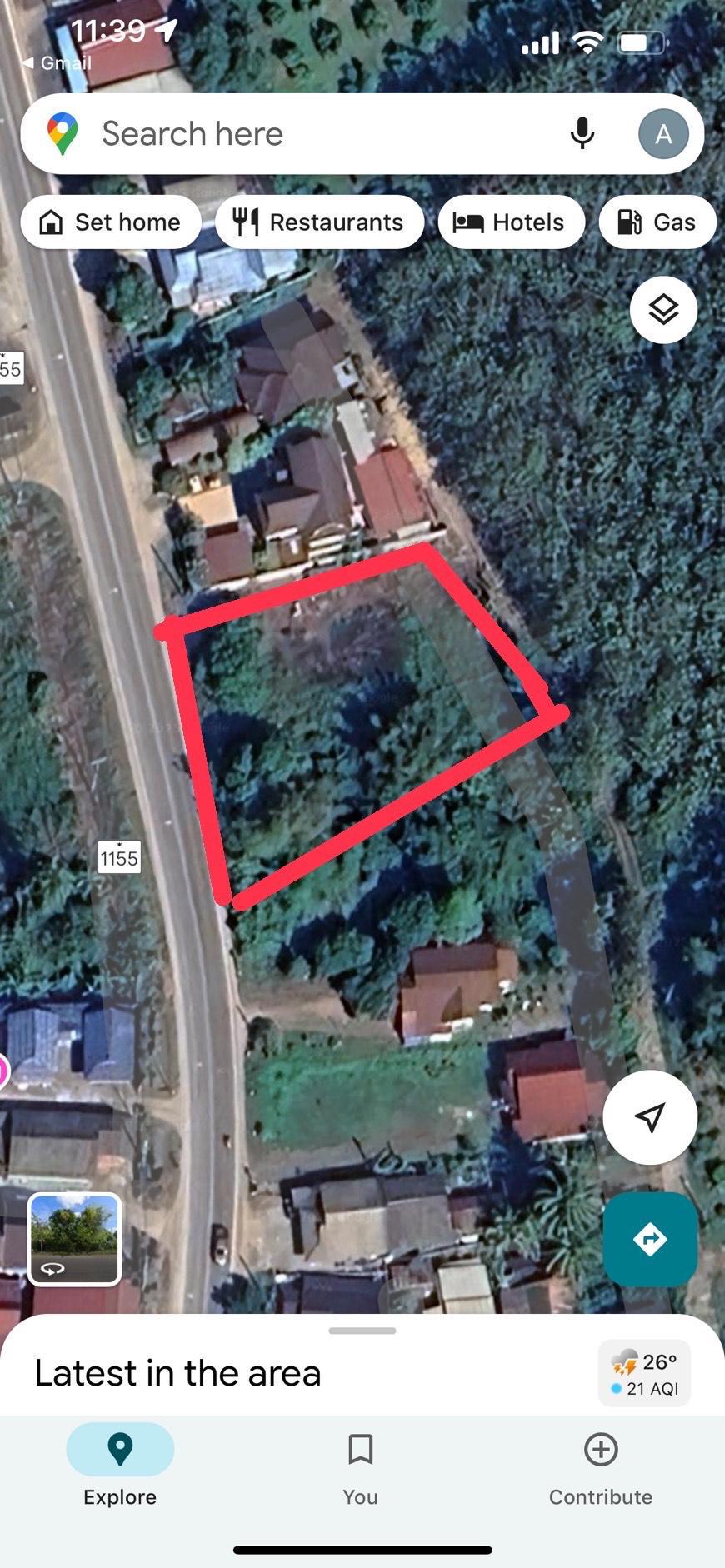Select the Set home chip
This screenshot has height=1568, width=725.
111,222
